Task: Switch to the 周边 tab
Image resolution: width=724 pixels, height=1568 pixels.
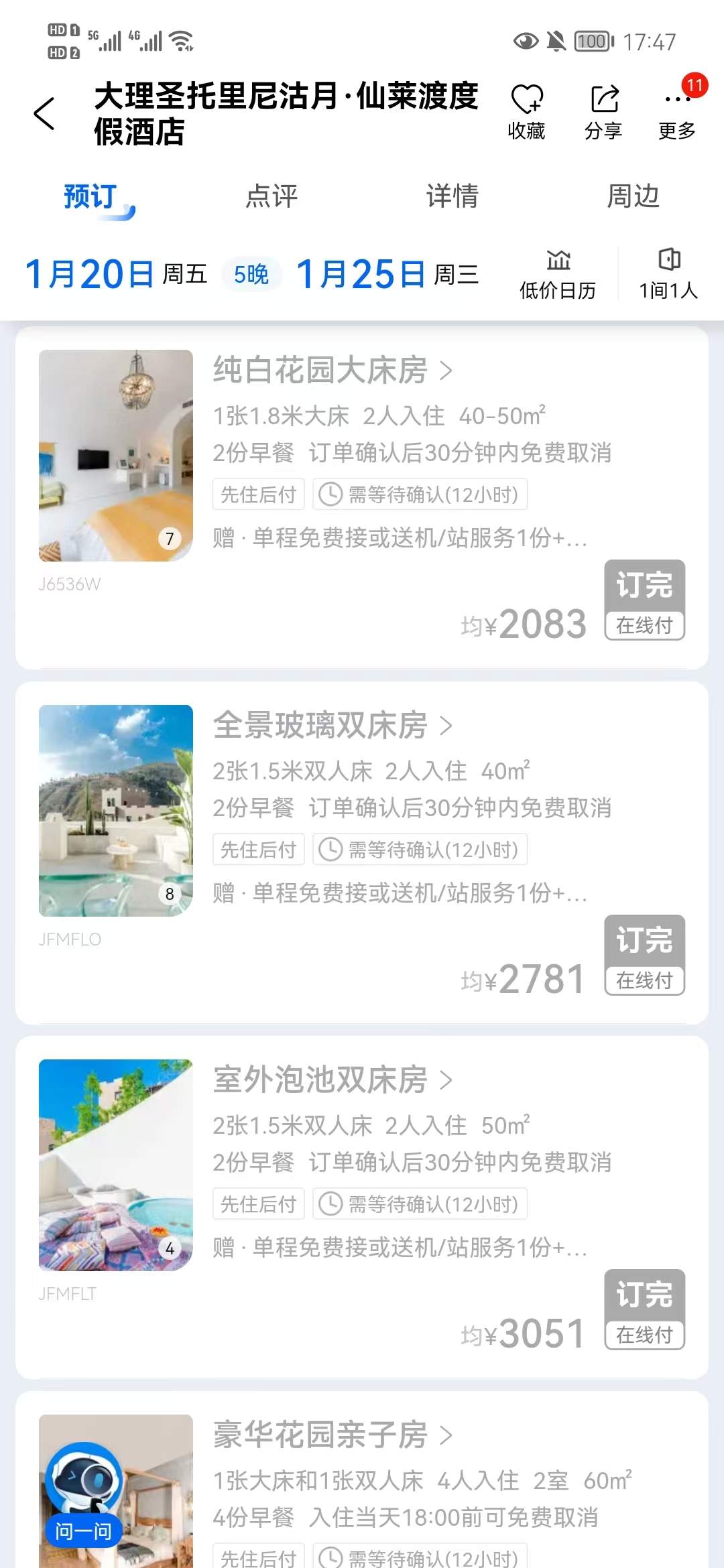Action: click(633, 196)
